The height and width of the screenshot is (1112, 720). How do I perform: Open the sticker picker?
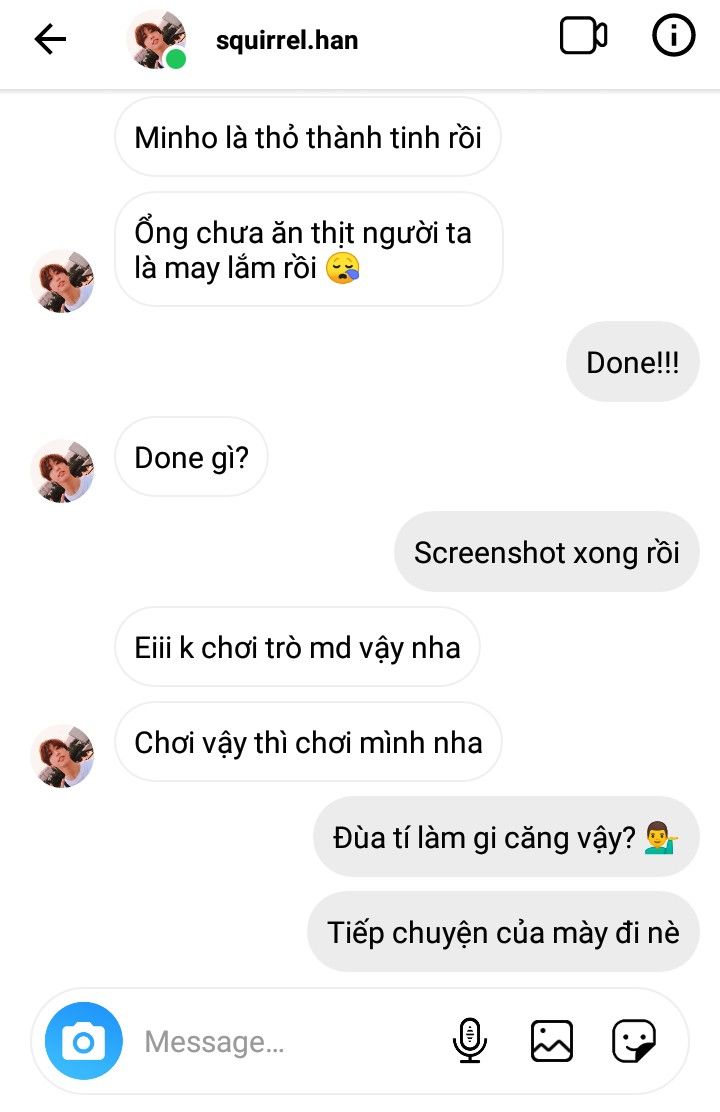(x=633, y=1041)
